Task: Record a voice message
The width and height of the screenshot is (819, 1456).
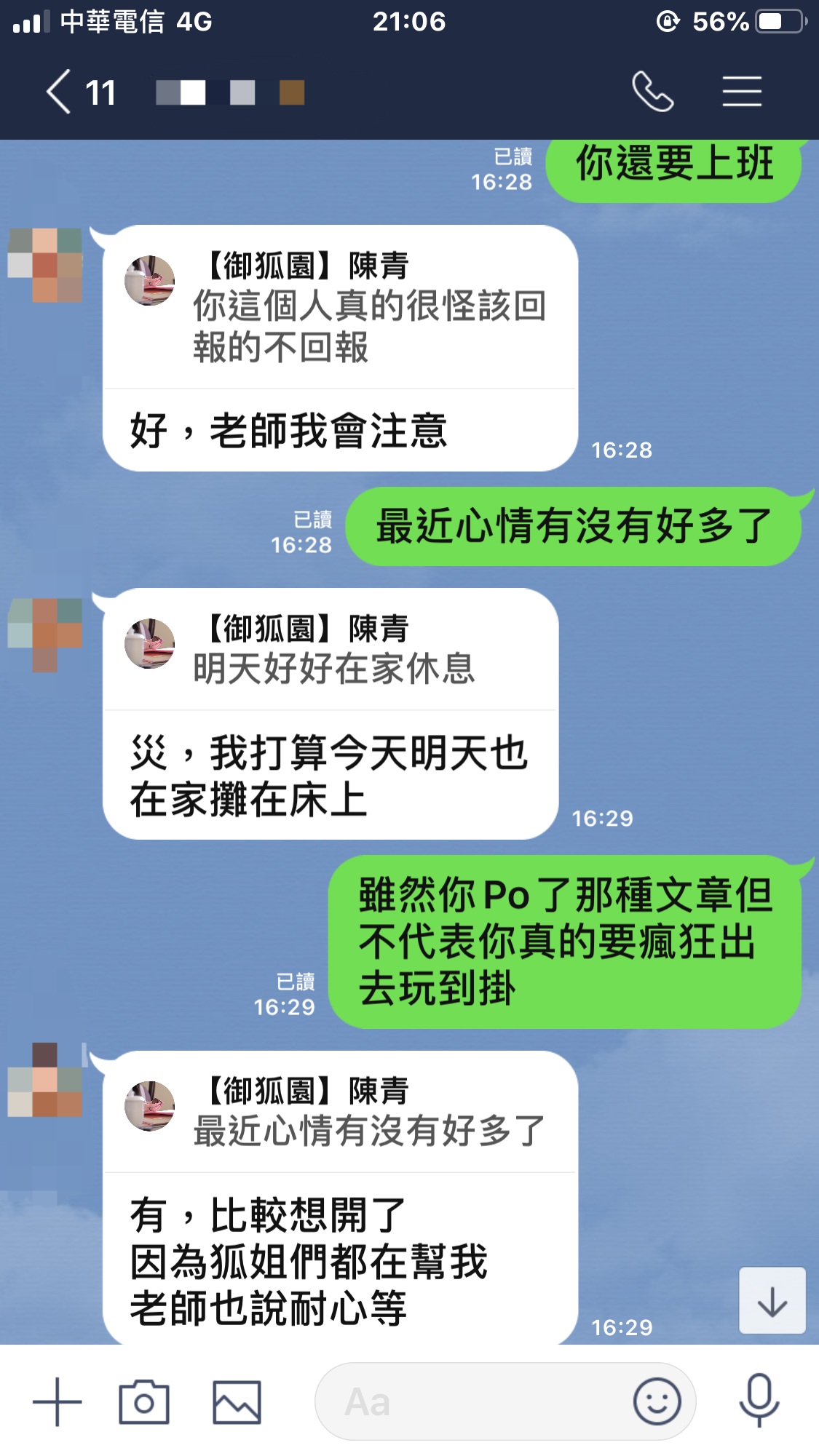Action: pos(759,1401)
